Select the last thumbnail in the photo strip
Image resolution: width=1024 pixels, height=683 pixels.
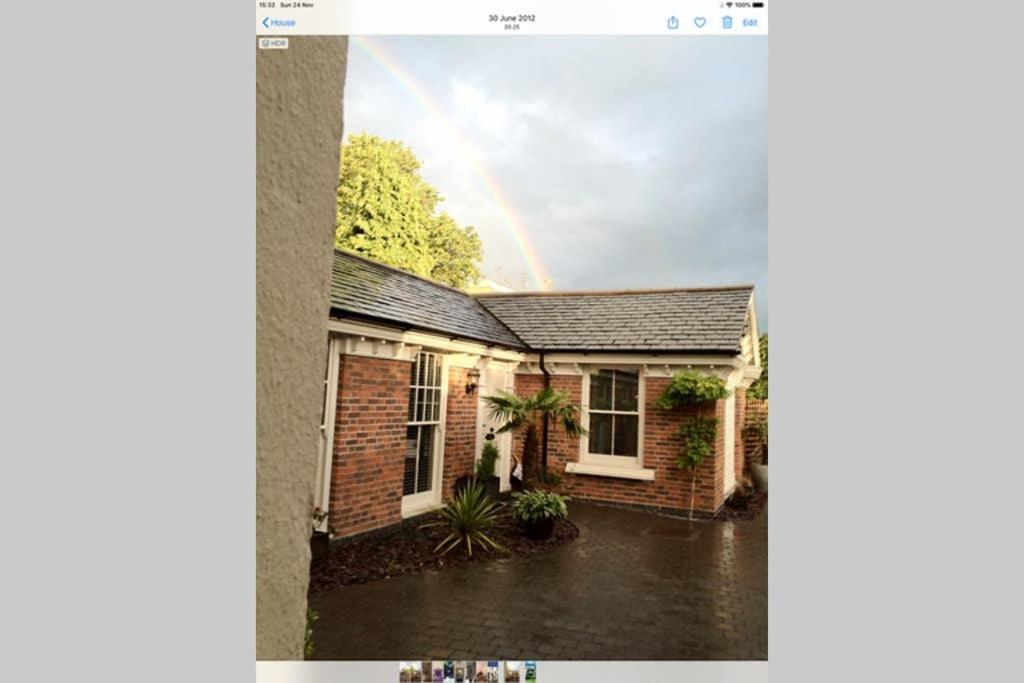[x=531, y=672]
